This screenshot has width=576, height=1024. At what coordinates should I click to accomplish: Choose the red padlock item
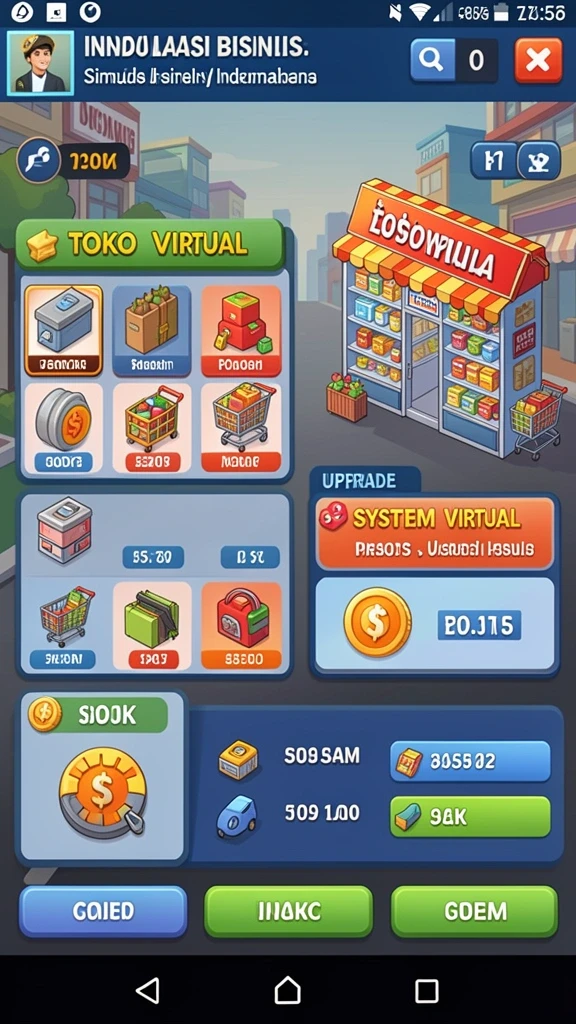(241, 626)
